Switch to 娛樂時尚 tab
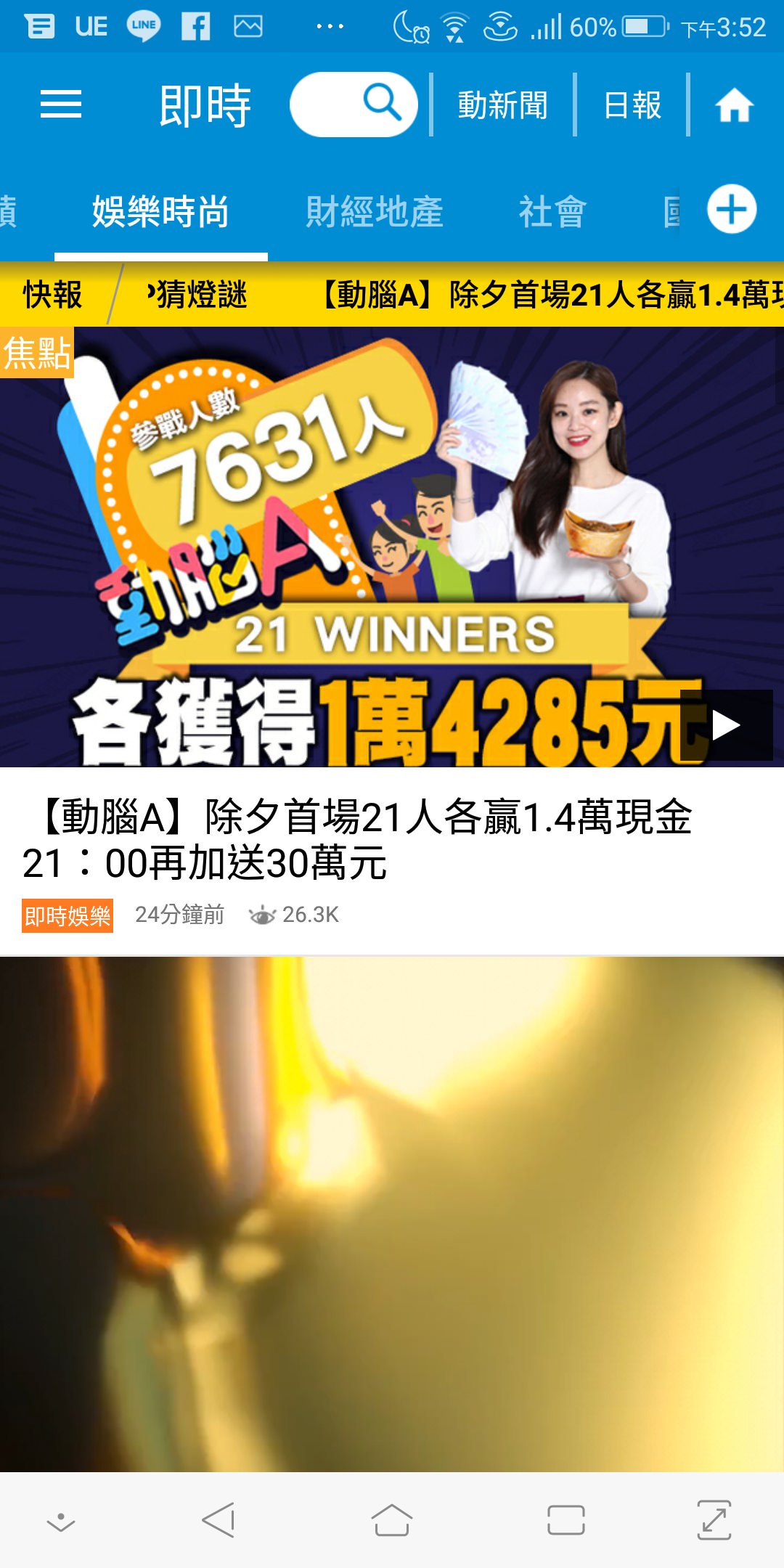 [x=160, y=212]
